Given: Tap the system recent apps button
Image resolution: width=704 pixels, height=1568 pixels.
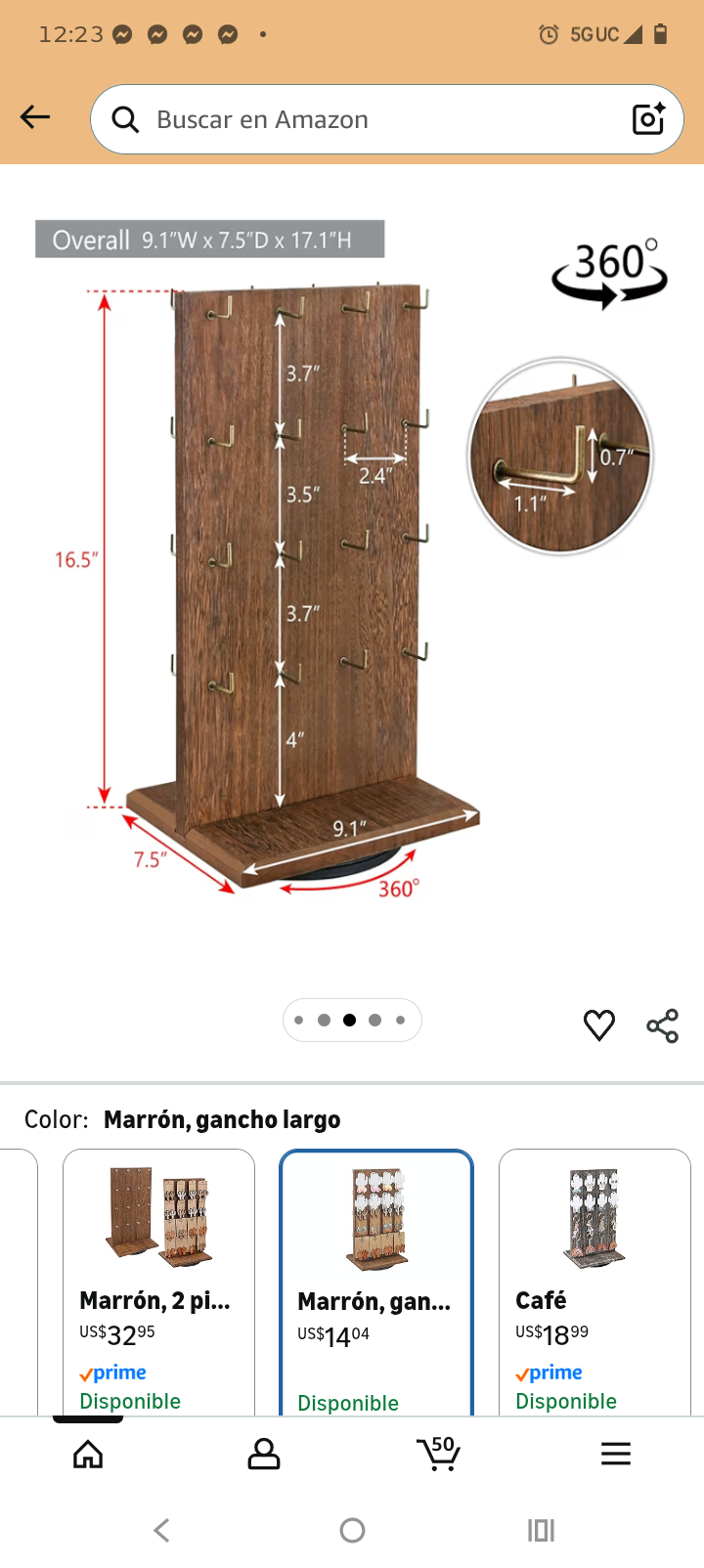Looking at the screenshot, I should tap(541, 1530).
